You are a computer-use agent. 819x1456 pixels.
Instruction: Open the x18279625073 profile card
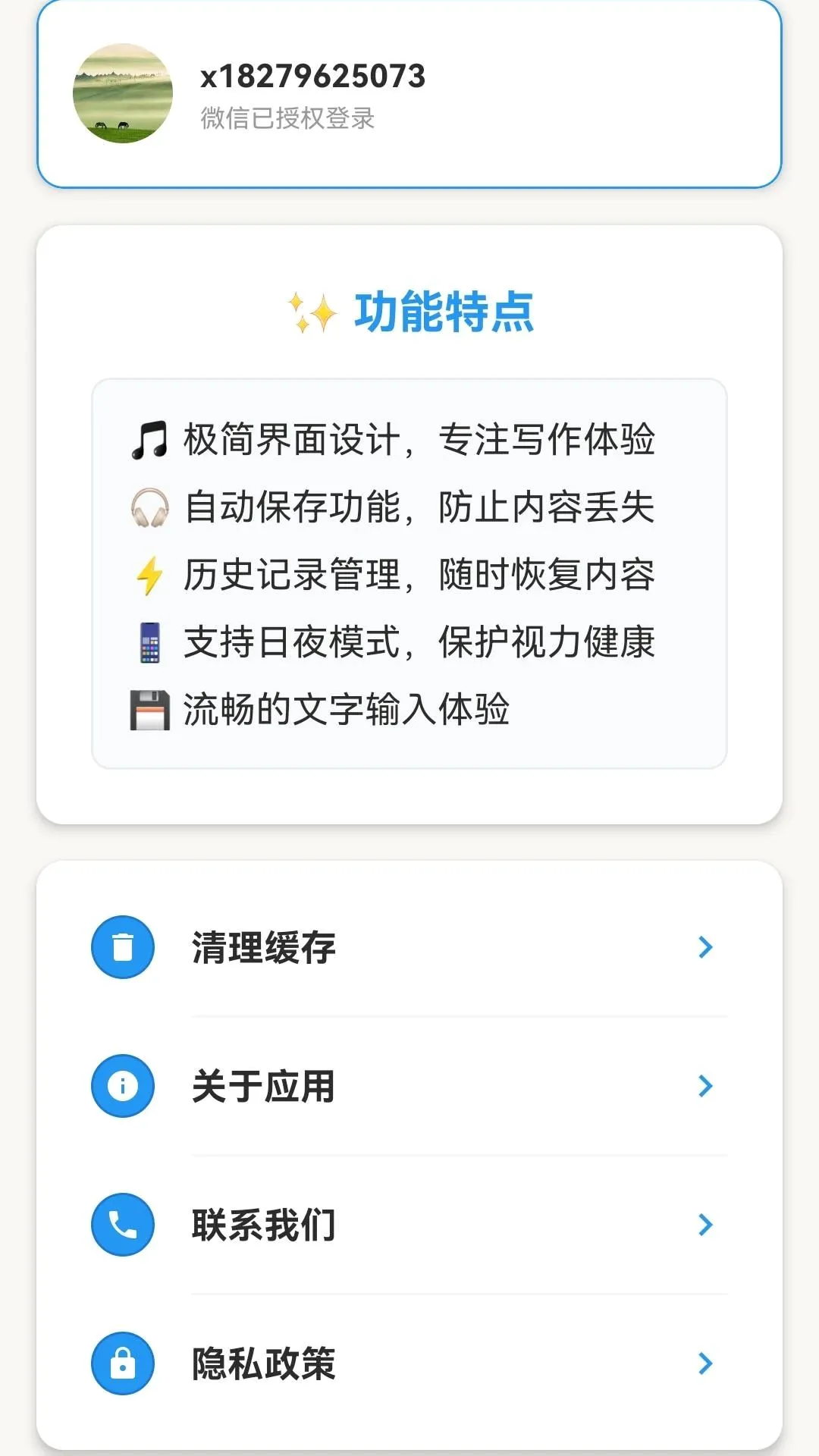point(409,93)
